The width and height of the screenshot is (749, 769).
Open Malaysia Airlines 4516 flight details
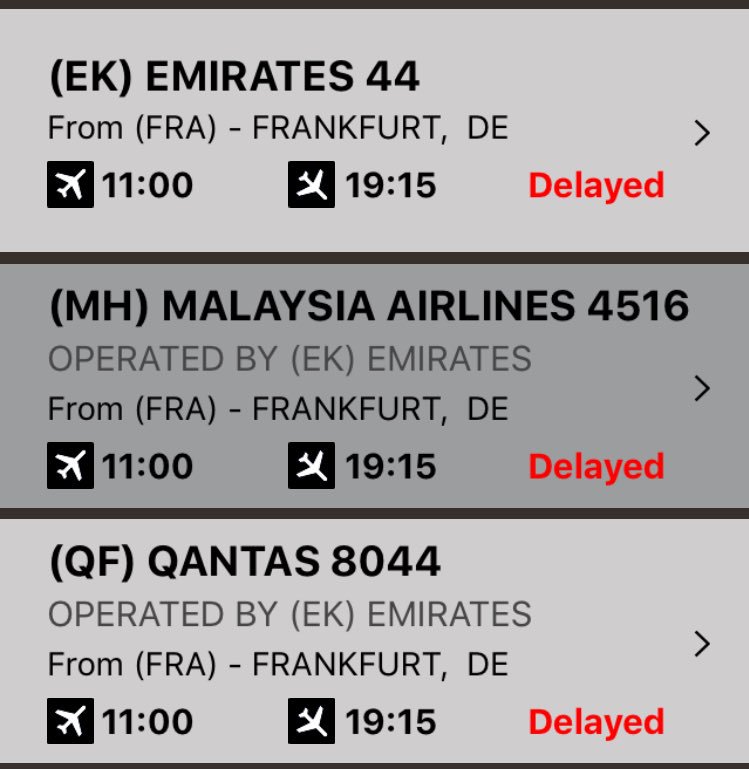[x=702, y=388]
